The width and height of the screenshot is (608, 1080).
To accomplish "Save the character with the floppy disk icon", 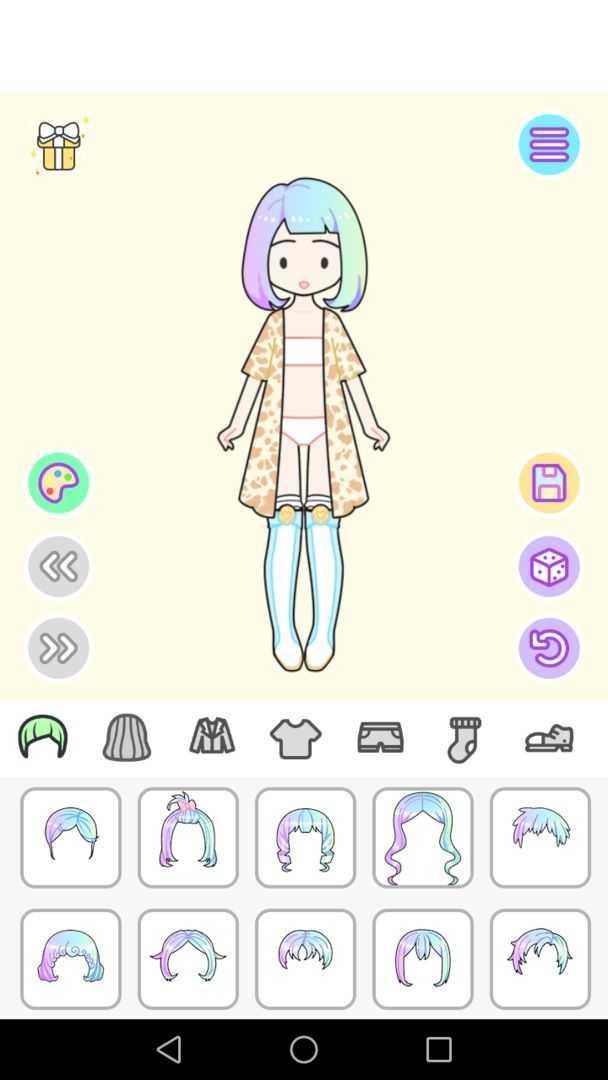I will [549, 483].
